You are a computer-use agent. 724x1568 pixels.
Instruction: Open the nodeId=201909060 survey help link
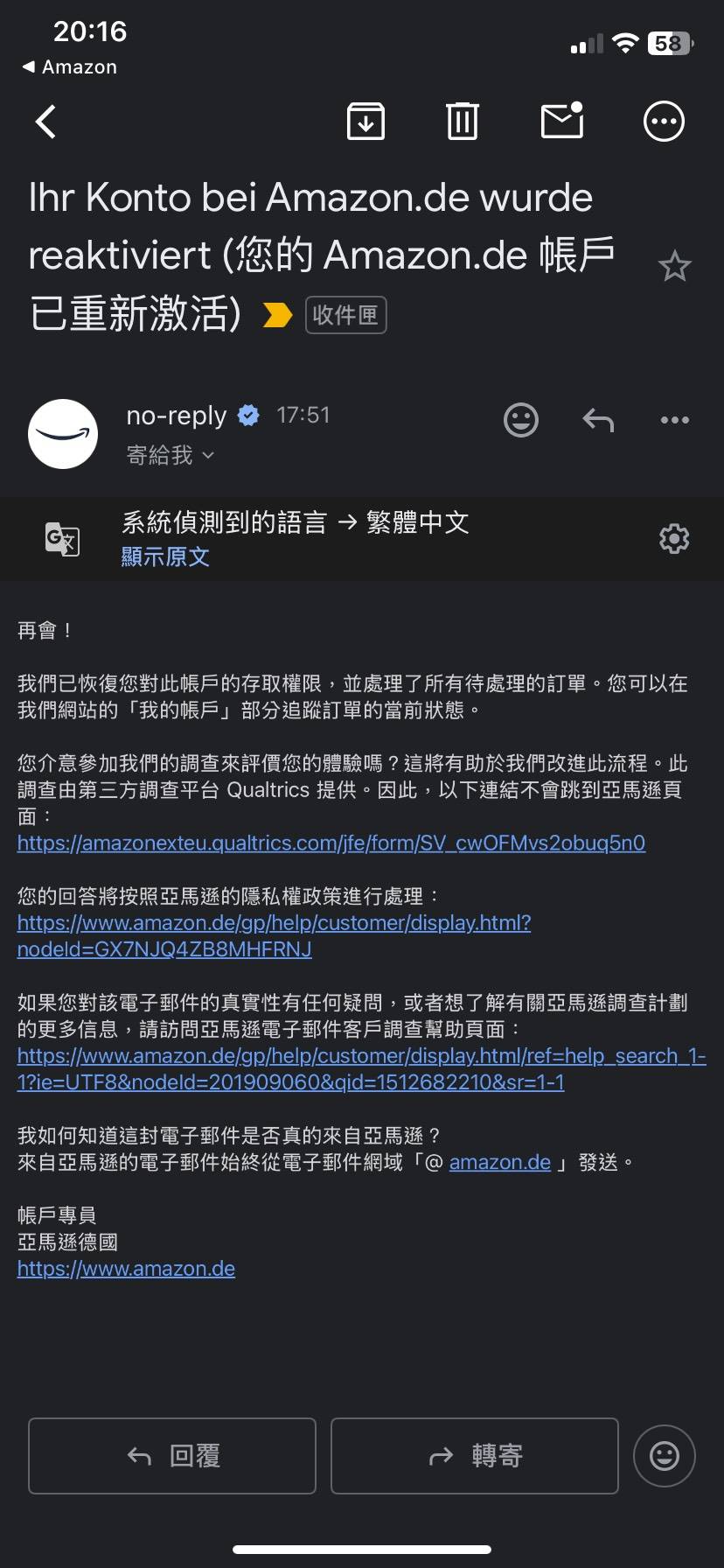pos(361,1068)
